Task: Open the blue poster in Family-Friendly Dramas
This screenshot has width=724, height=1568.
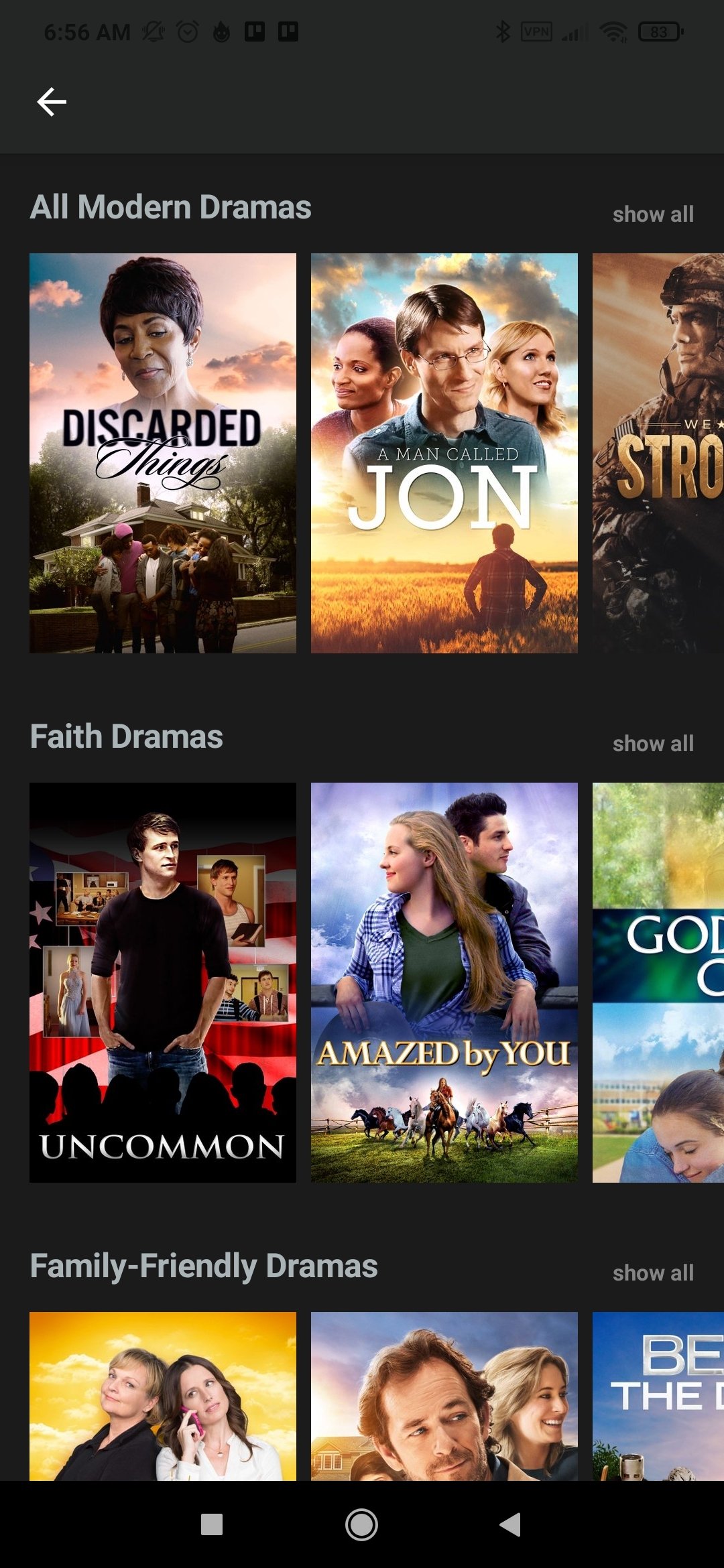Action: 658,1396
